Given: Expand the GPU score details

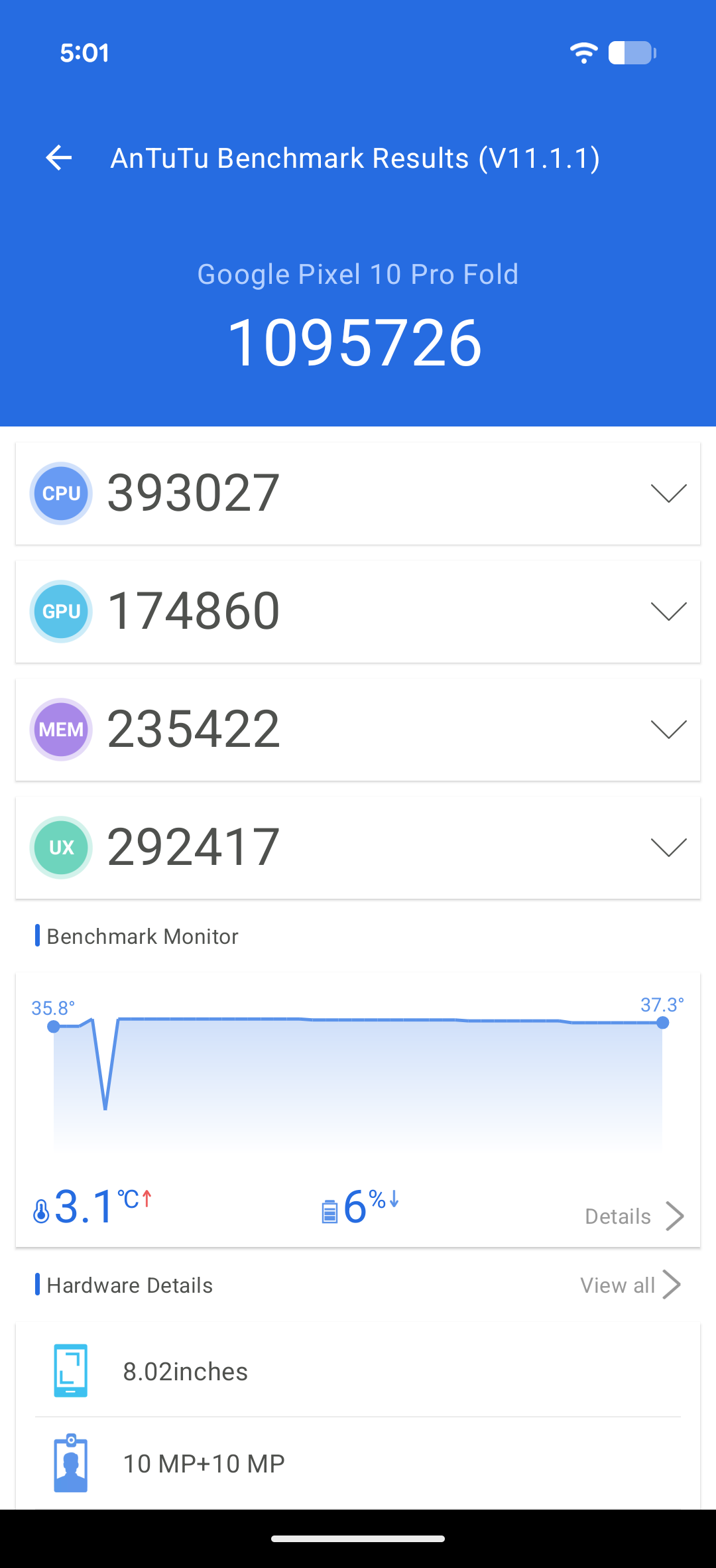Looking at the screenshot, I should point(669,611).
